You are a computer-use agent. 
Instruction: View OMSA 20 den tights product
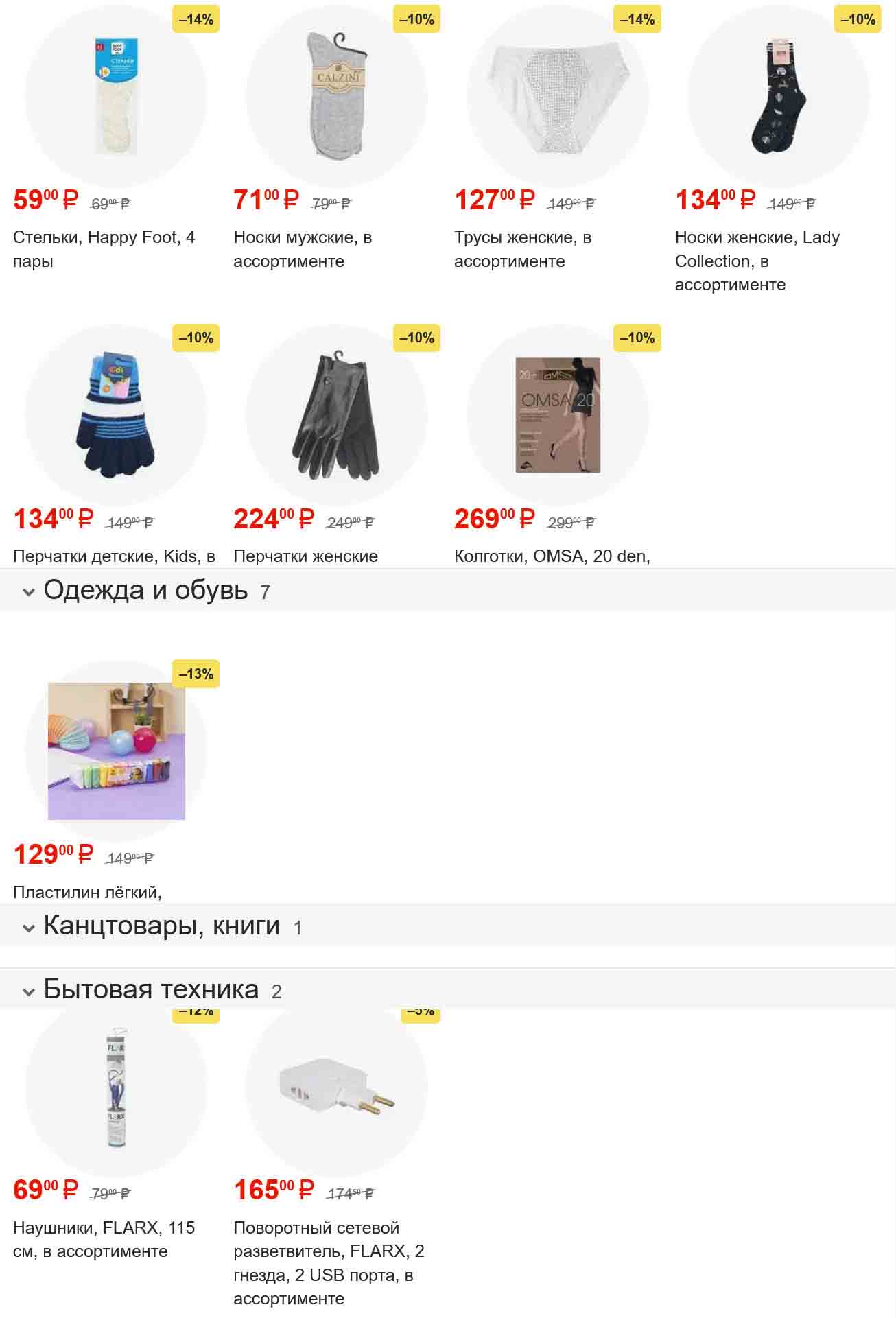[557, 415]
